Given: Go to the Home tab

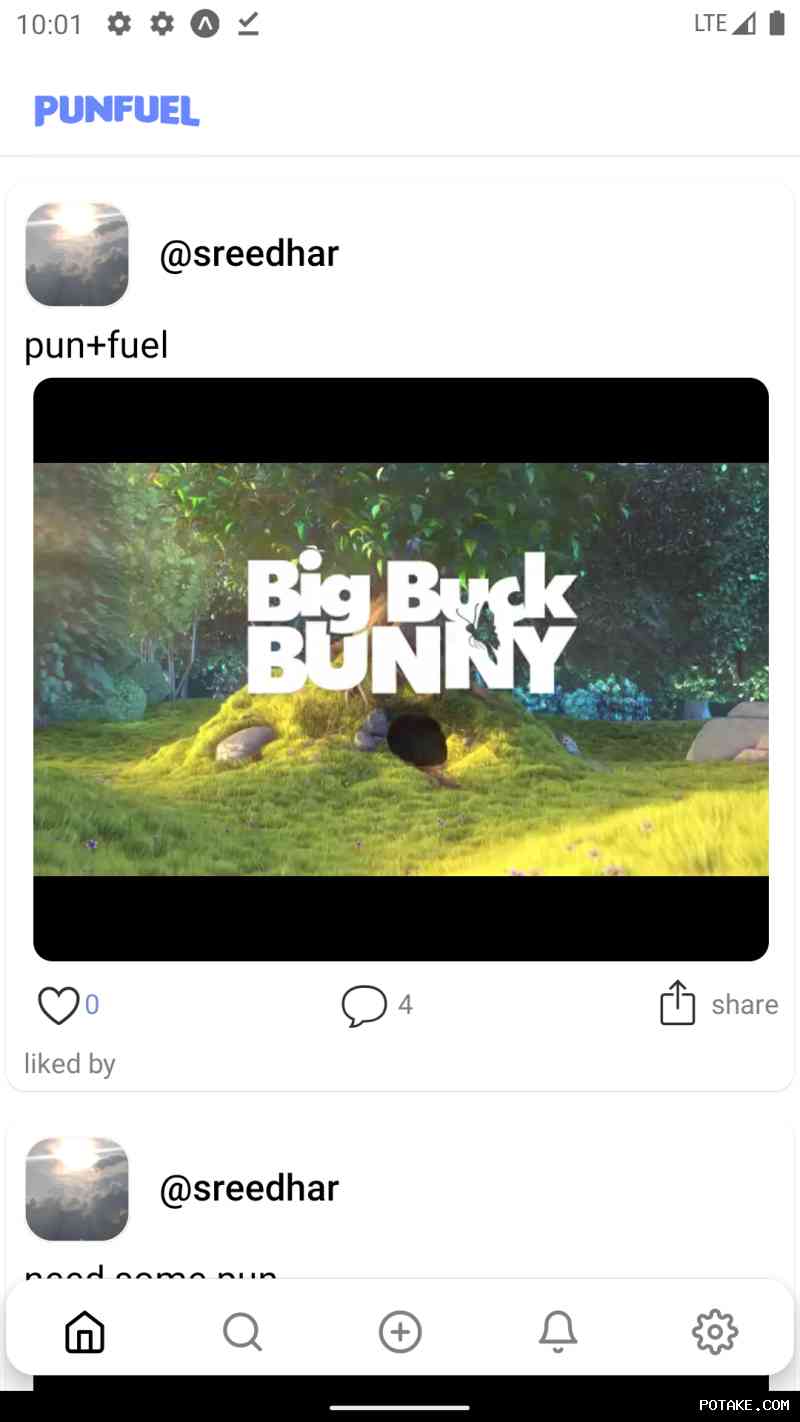Looking at the screenshot, I should click(x=85, y=1332).
